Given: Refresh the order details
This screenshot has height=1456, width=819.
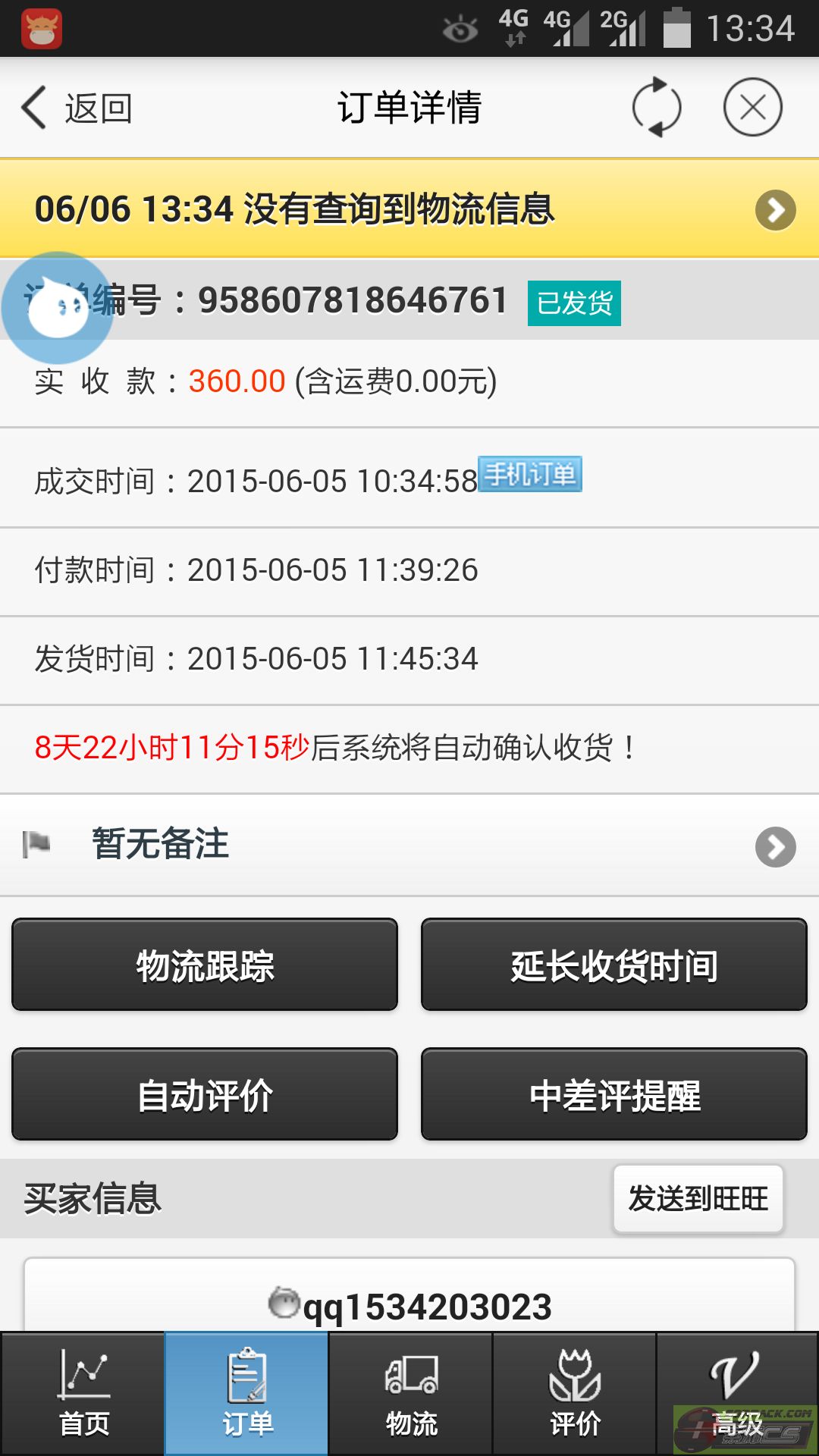Looking at the screenshot, I should coord(657,108).
